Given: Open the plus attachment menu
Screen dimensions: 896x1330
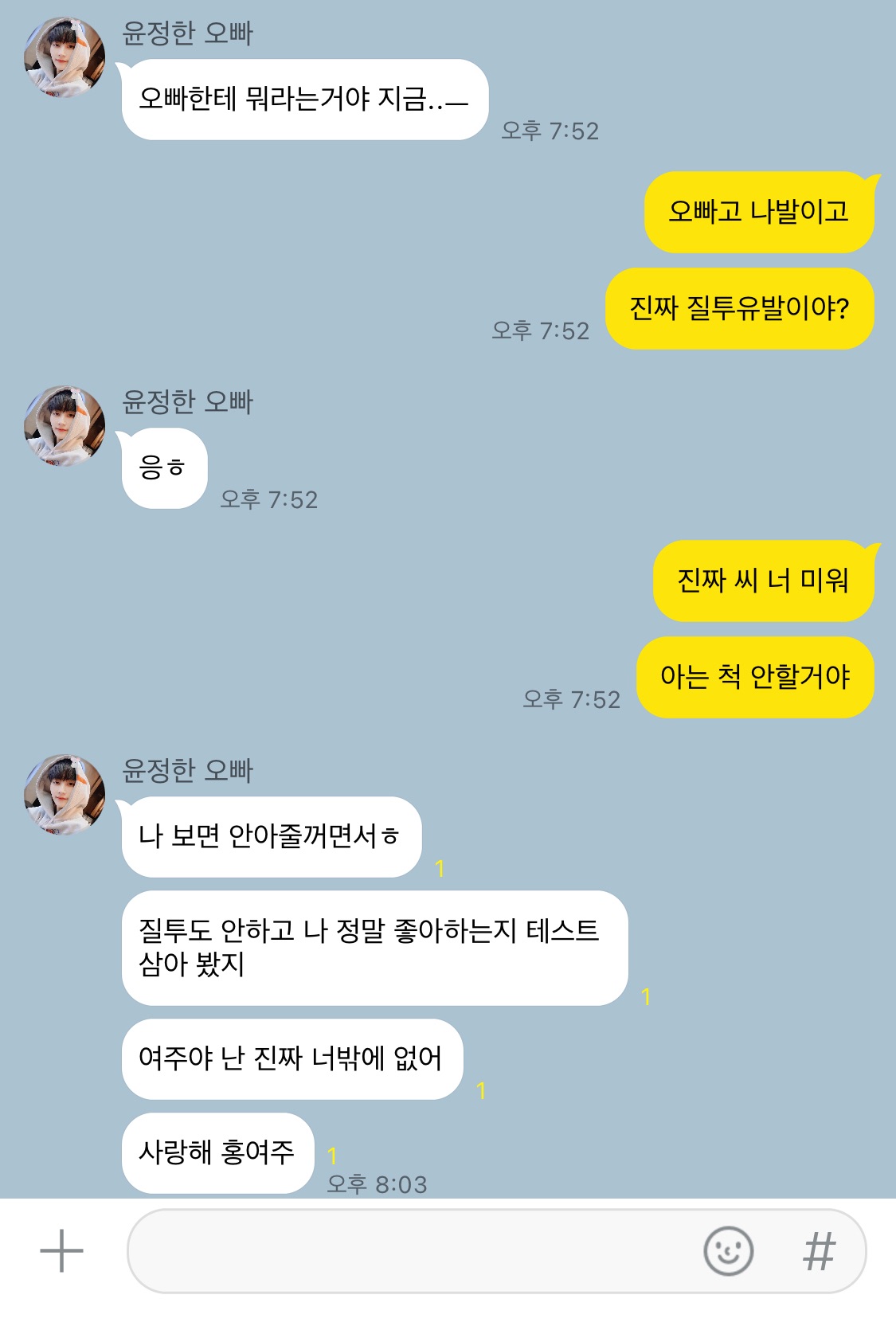Looking at the screenshot, I should (61, 1250).
